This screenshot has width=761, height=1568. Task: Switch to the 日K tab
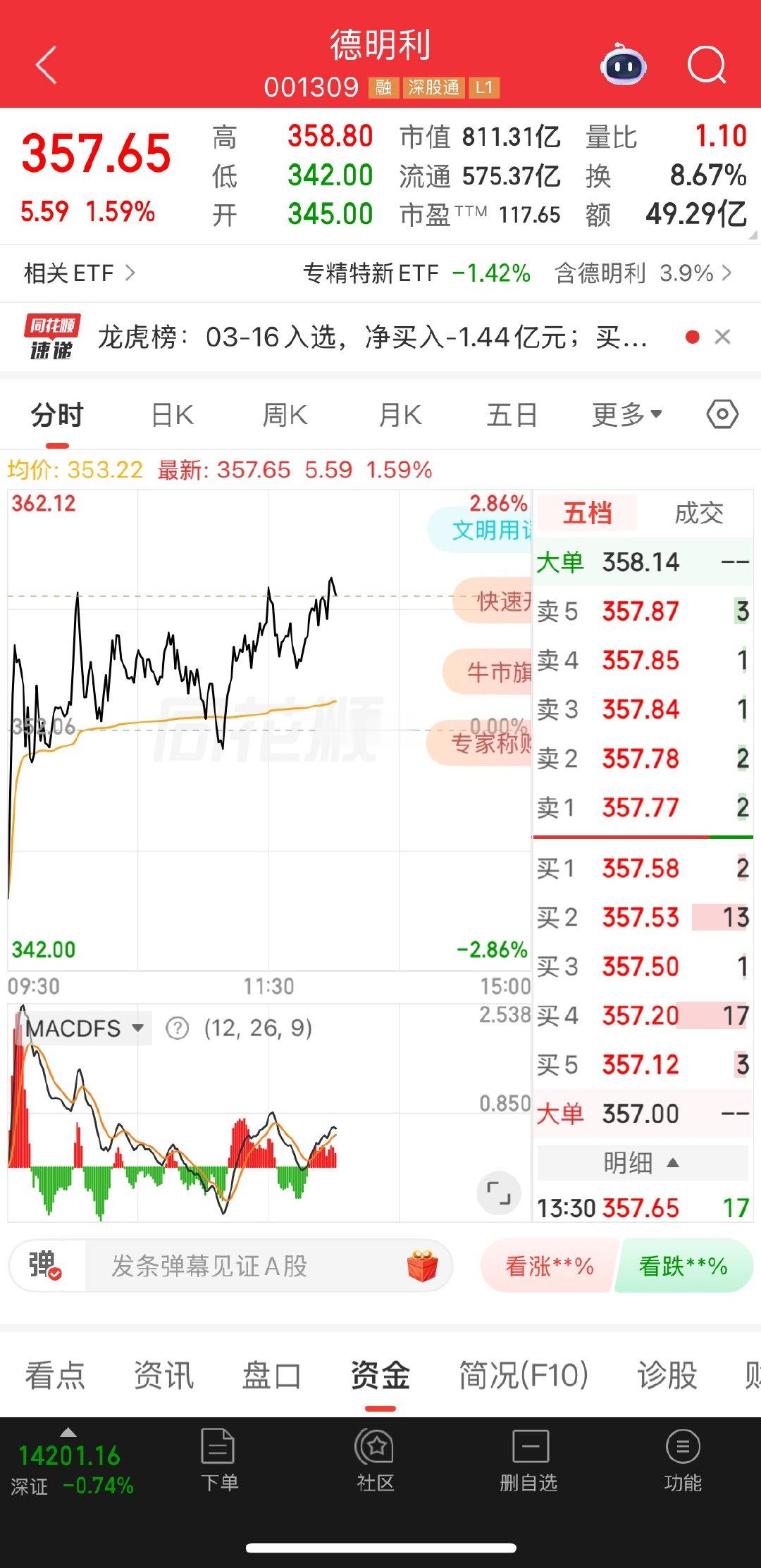point(171,414)
